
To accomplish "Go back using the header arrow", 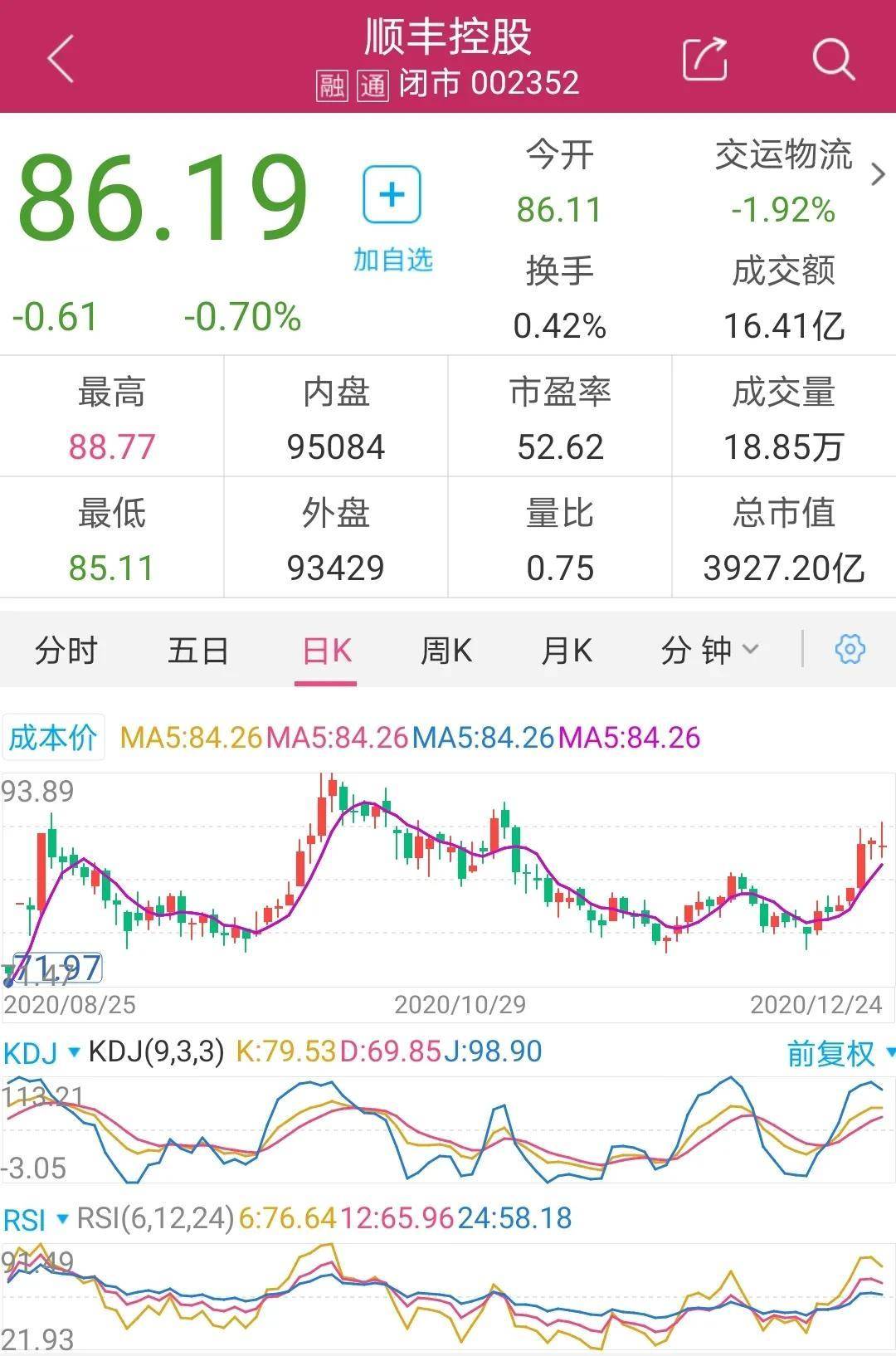I will [61, 59].
